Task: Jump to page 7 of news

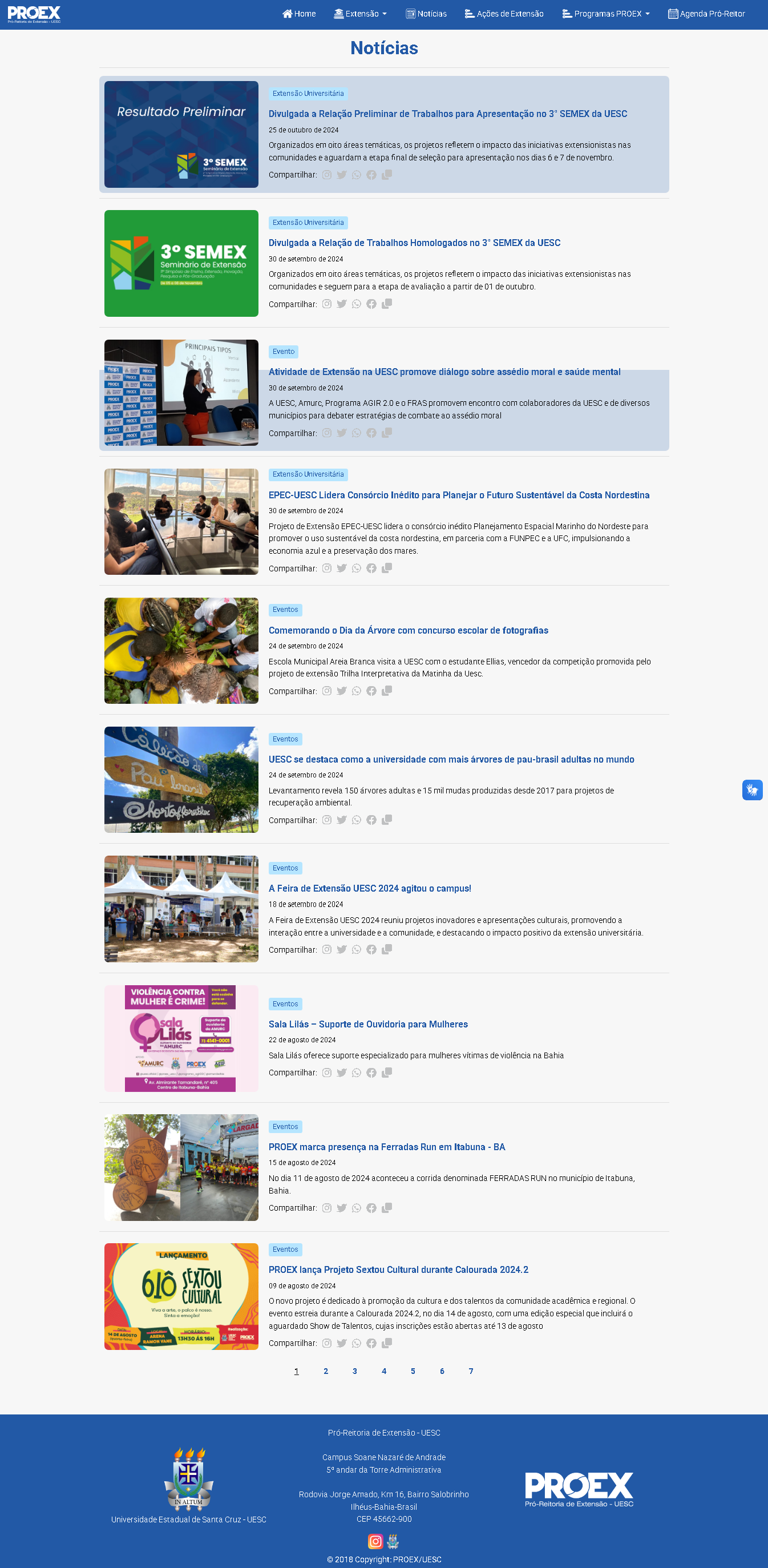Action: tap(471, 1371)
